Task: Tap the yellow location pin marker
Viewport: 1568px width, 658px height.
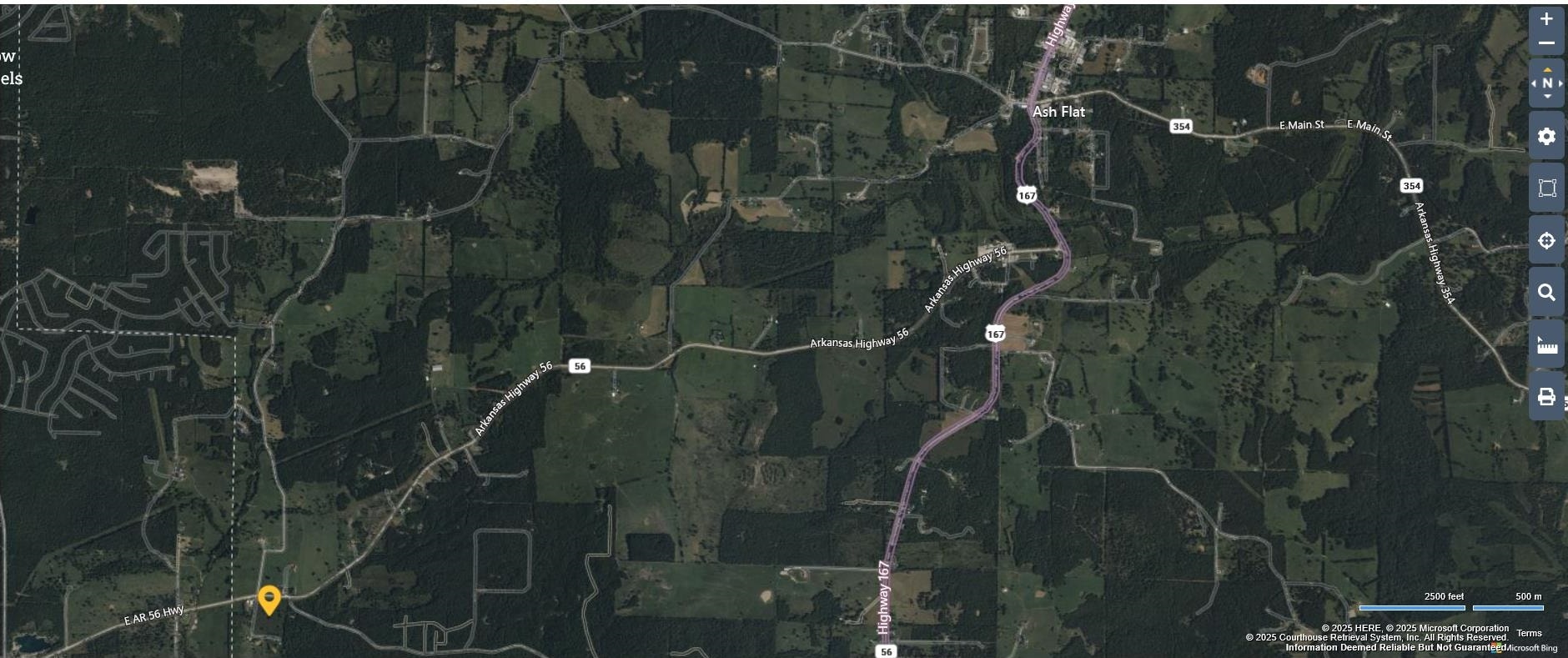Action: (x=269, y=599)
